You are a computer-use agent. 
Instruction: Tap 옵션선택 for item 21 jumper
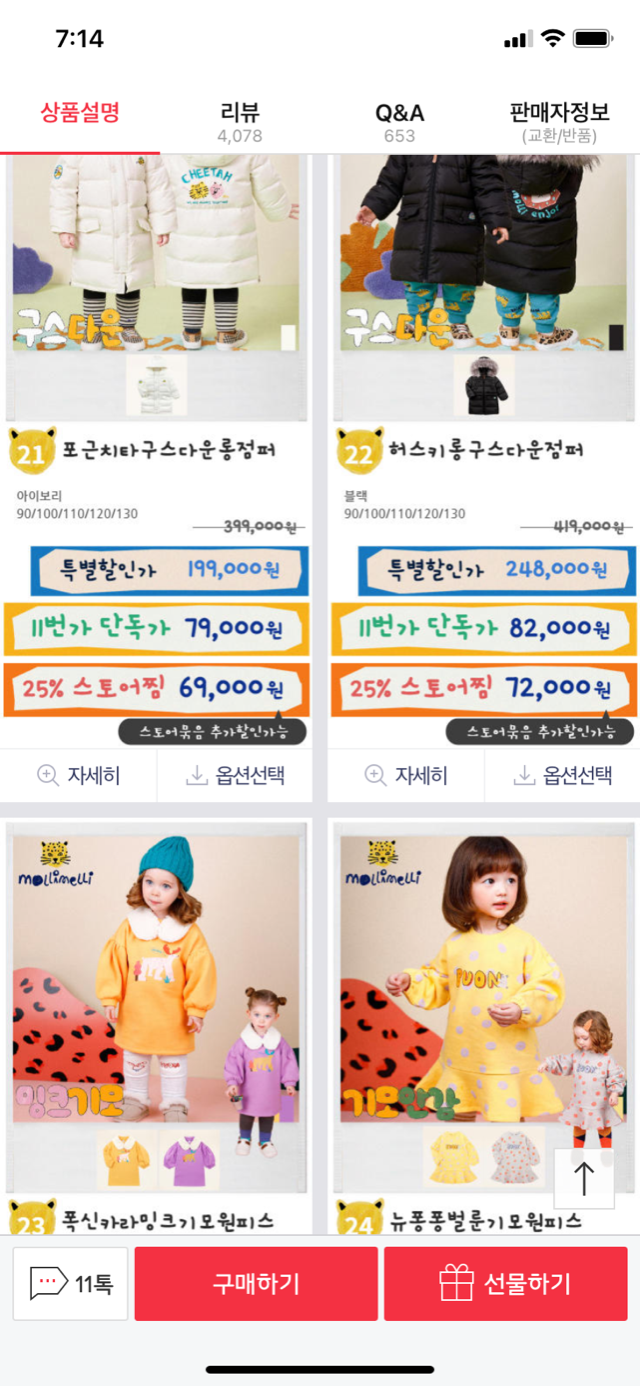tap(235, 775)
